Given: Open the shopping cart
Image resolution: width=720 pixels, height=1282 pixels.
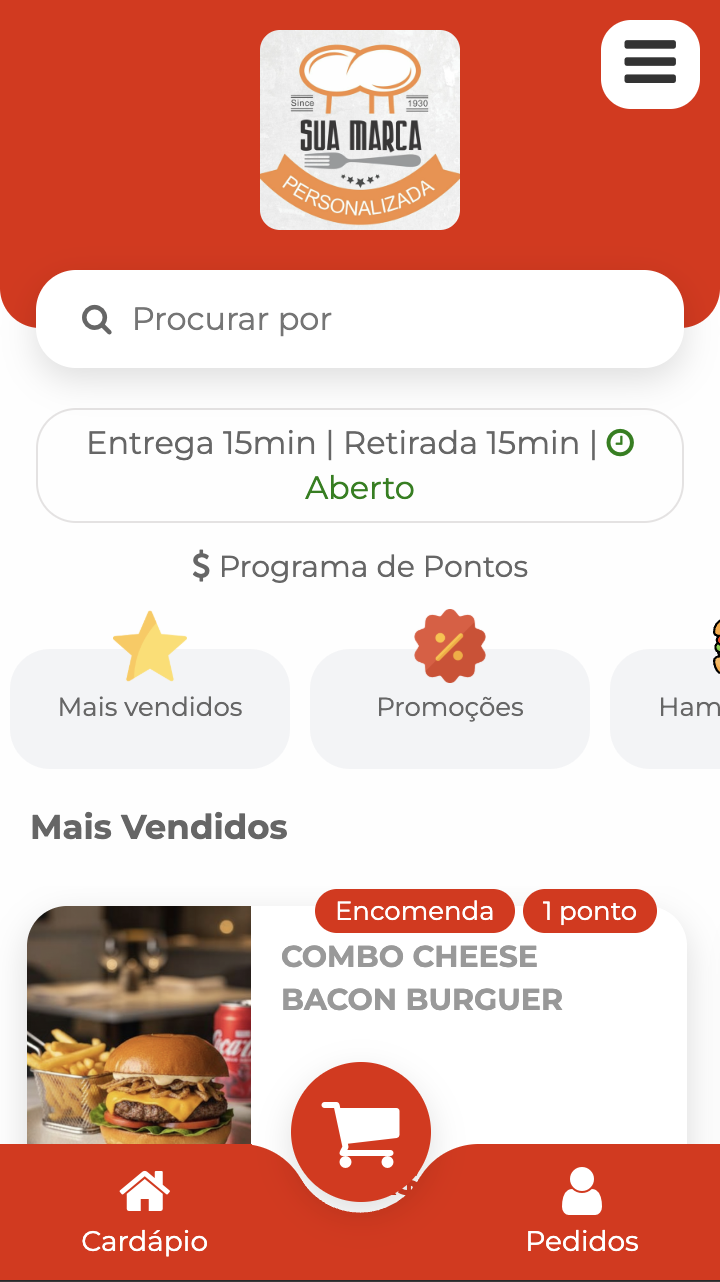Looking at the screenshot, I should click(x=361, y=1133).
